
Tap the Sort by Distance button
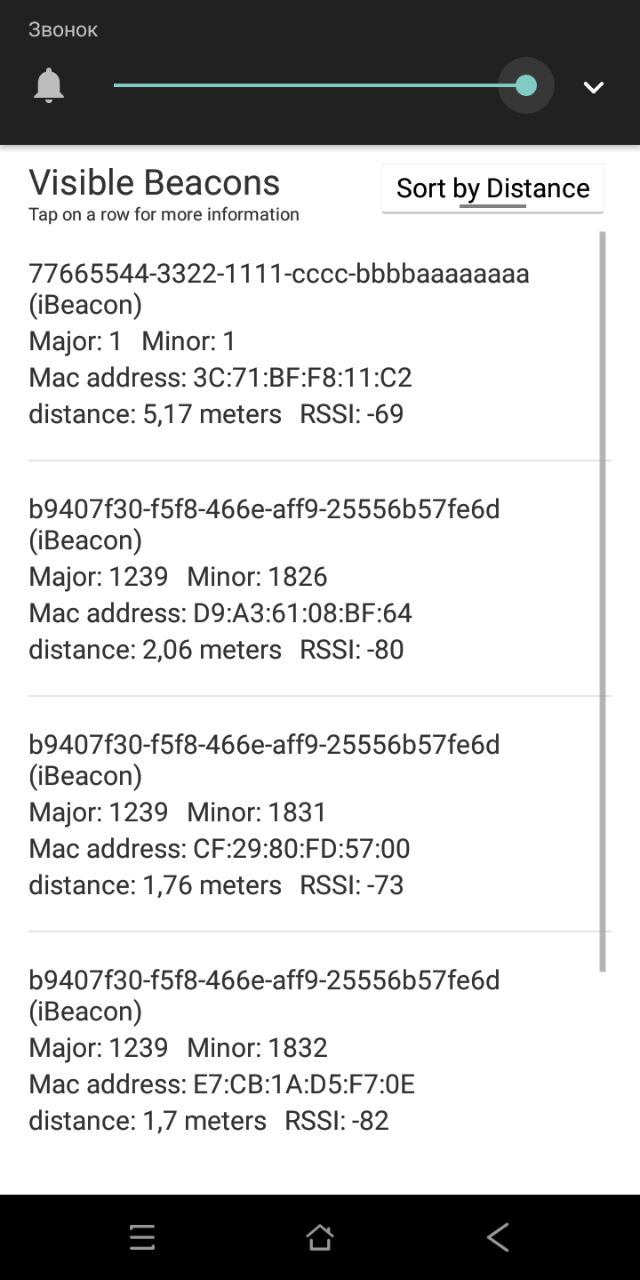[492, 188]
